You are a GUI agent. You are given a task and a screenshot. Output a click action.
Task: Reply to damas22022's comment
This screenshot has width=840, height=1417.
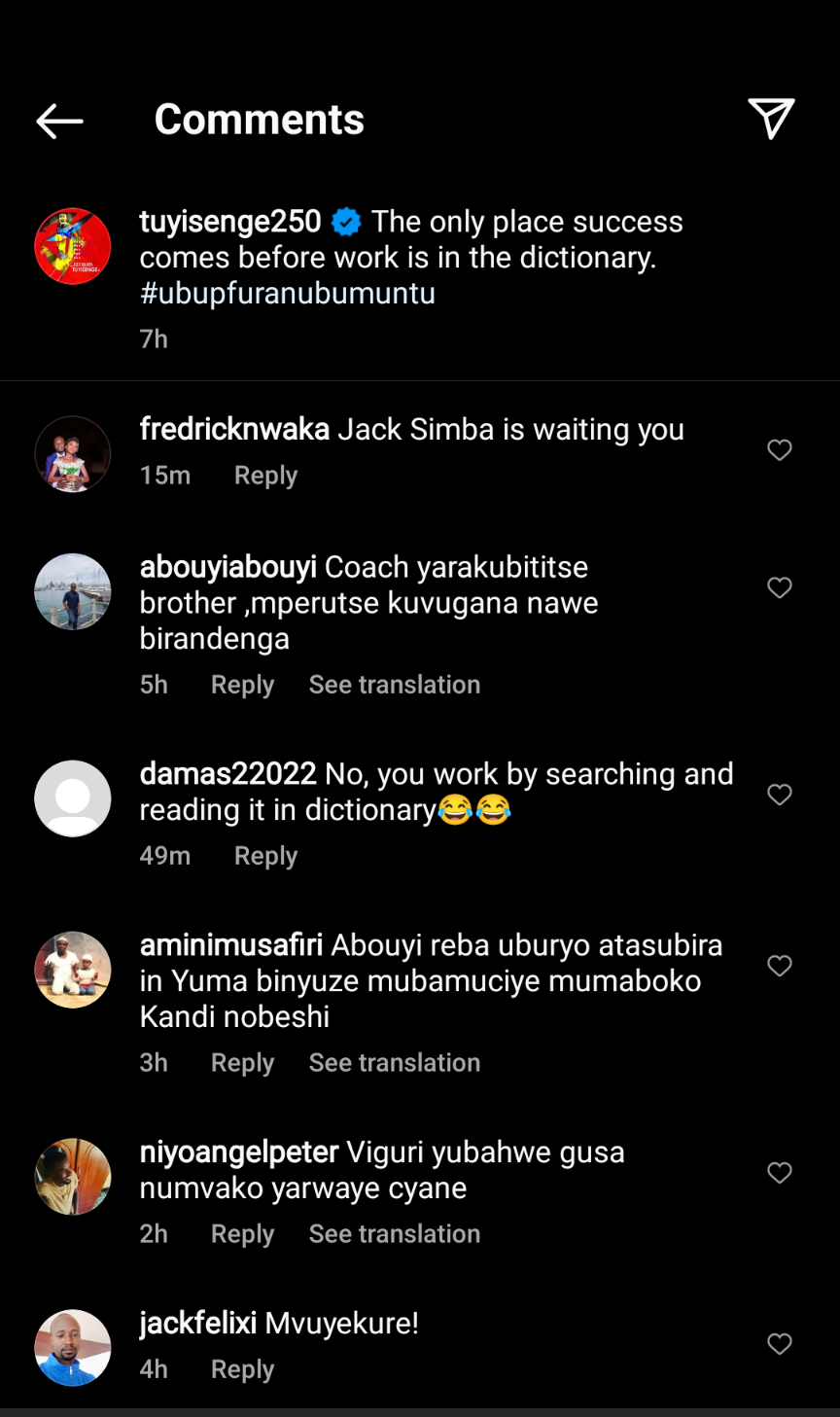(265, 856)
